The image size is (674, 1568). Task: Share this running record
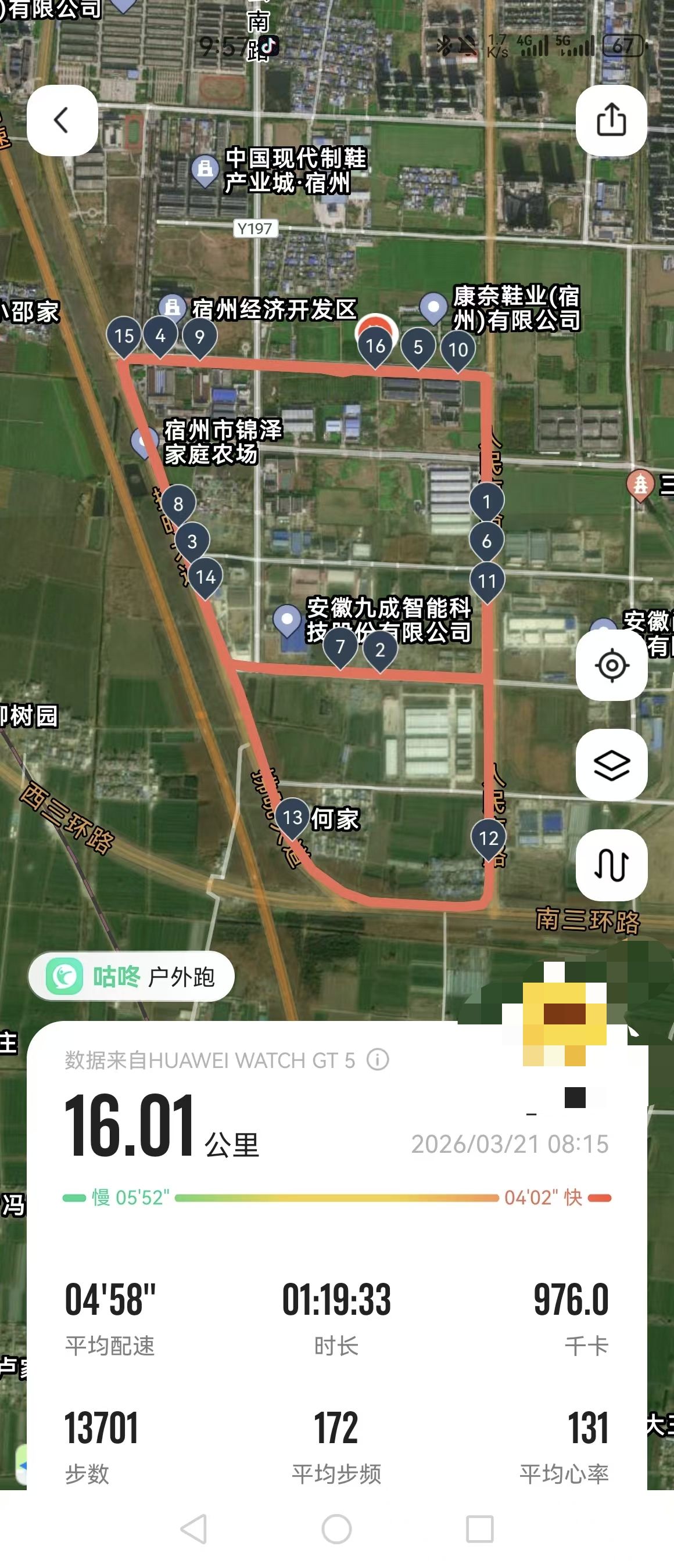coord(611,120)
